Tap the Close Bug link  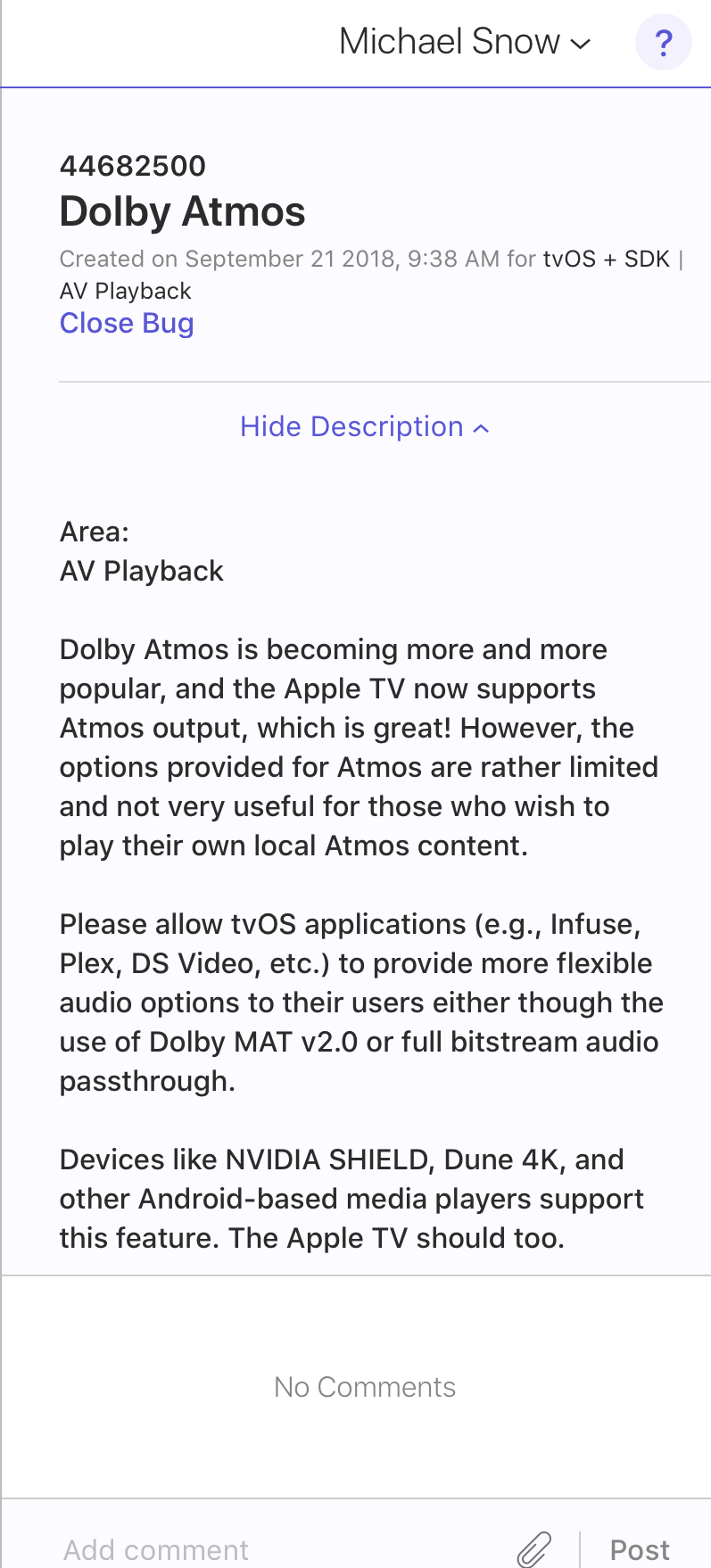coord(127,323)
